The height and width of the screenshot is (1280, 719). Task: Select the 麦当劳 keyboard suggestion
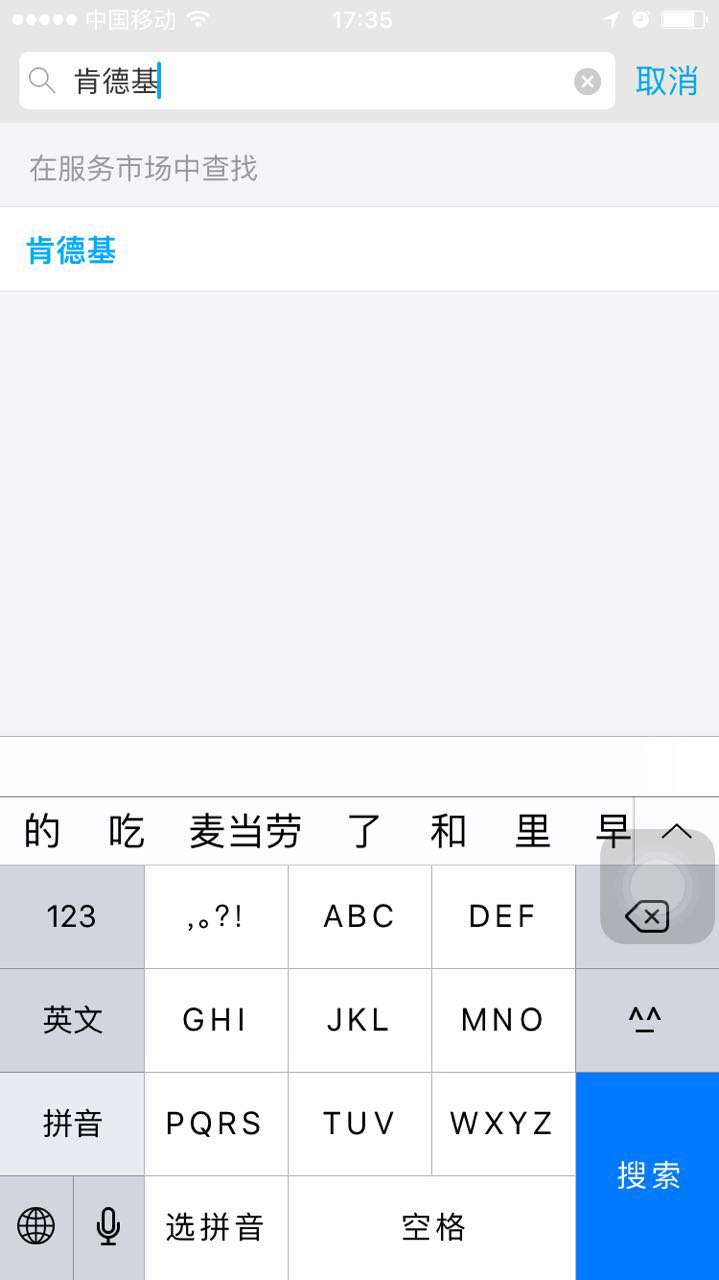(245, 831)
